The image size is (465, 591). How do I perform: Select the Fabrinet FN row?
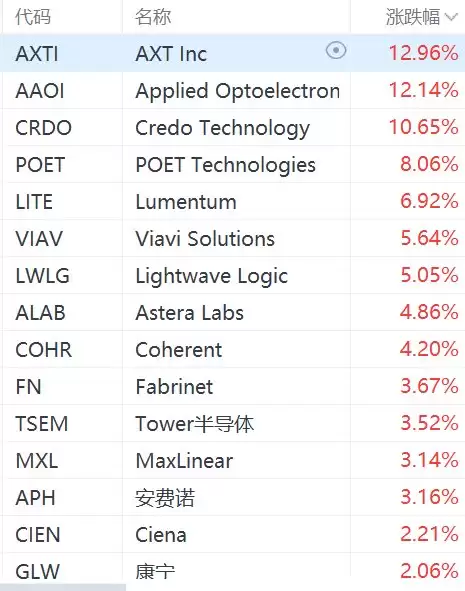tap(232, 386)
